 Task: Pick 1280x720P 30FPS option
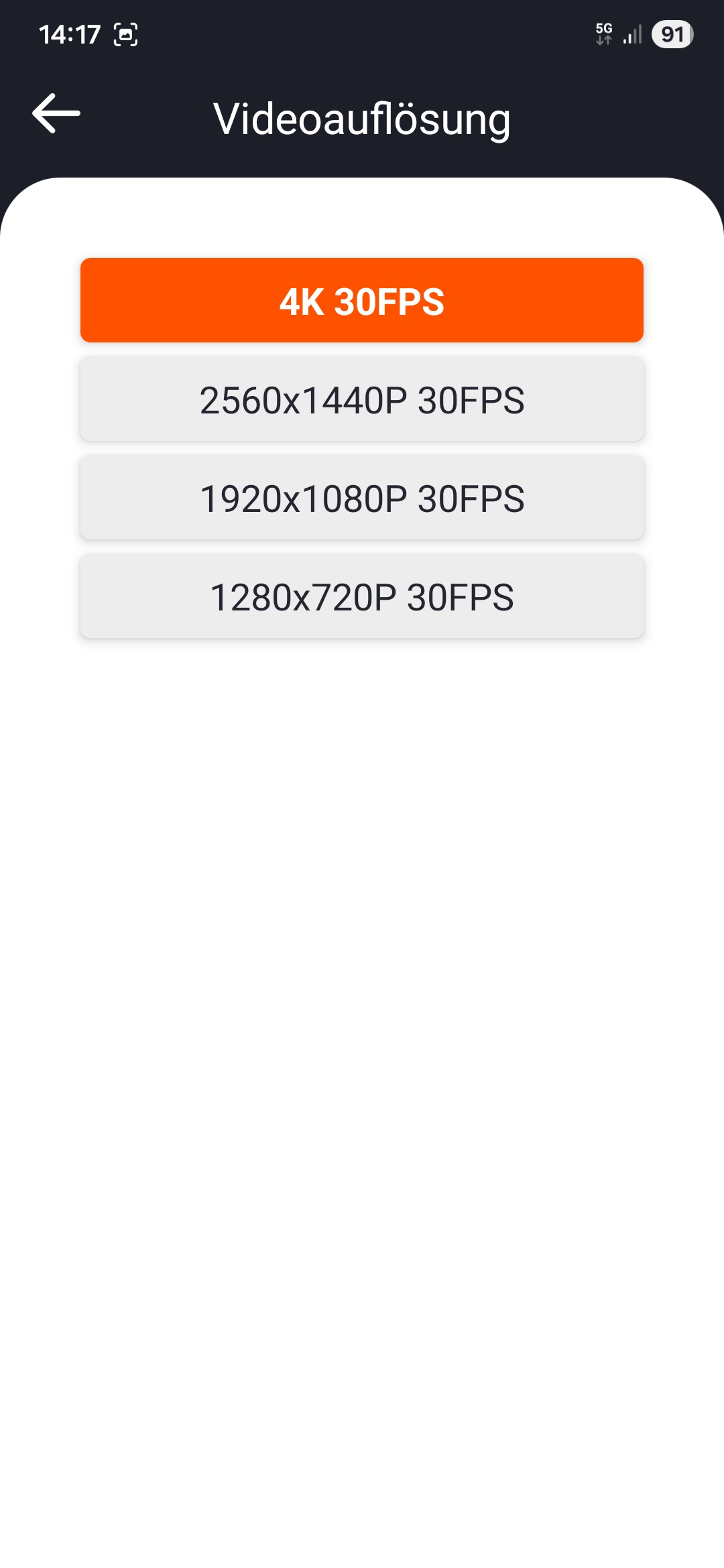point(362,596)
